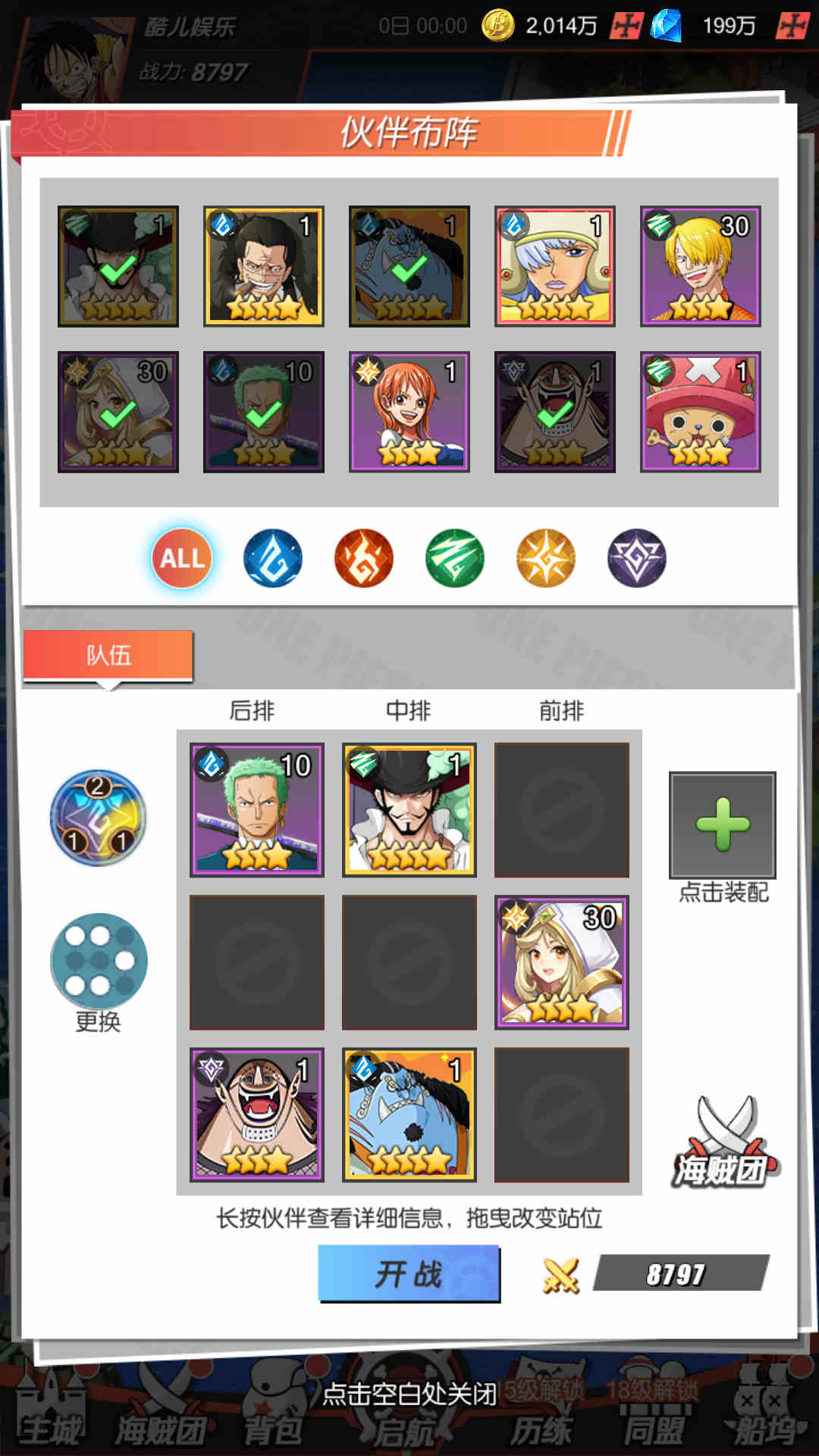Tap Zoro in the back row formation
This screenshot has width=819, height=1456.
click(257, 810)
